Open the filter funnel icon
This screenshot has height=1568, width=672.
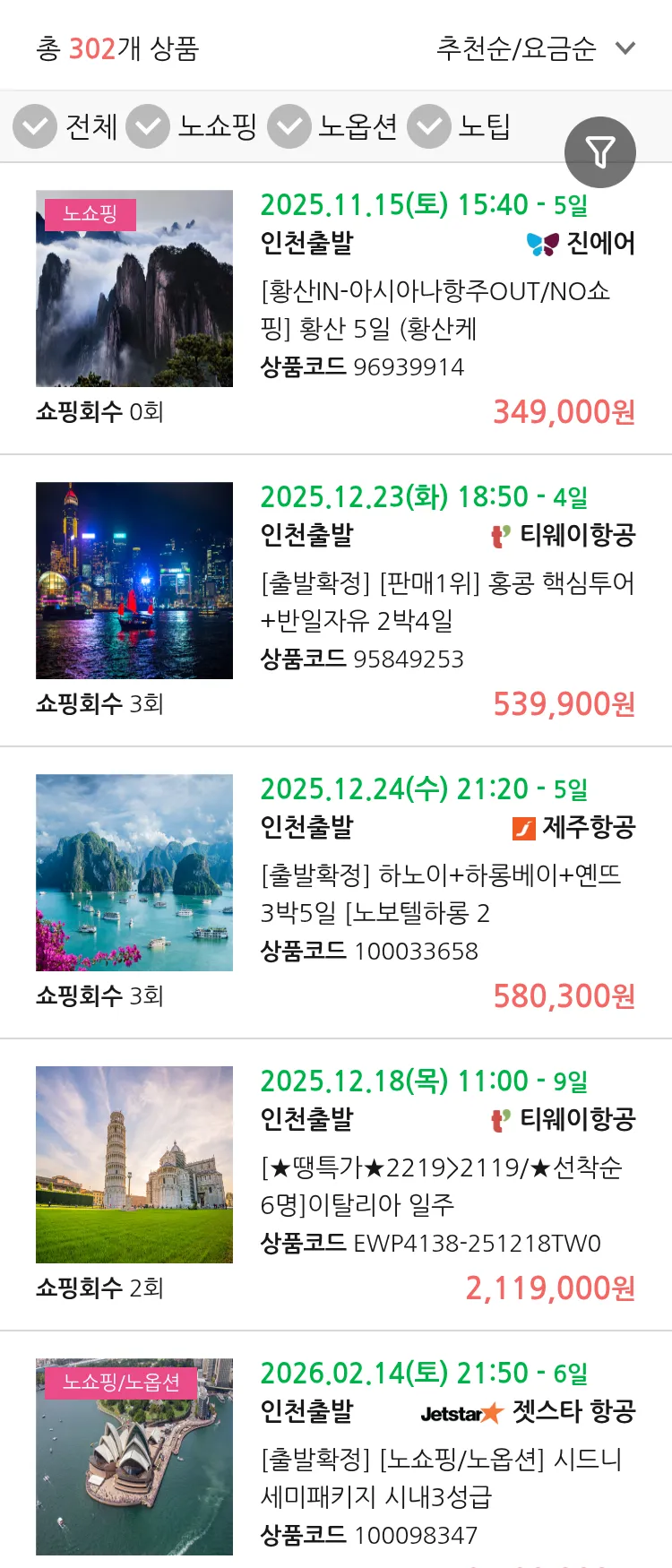(599, 152)
